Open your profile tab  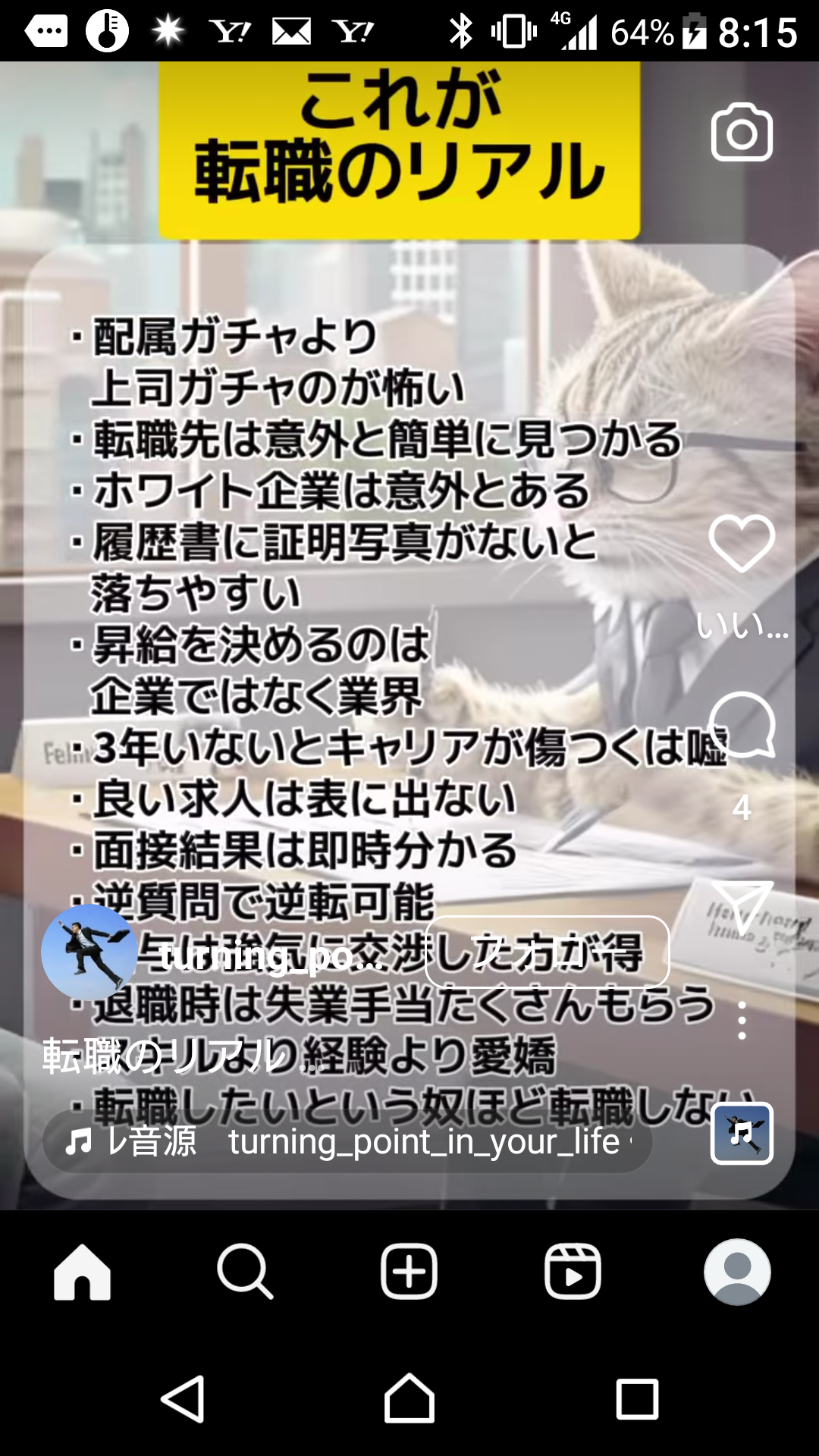coord(737,1272)
